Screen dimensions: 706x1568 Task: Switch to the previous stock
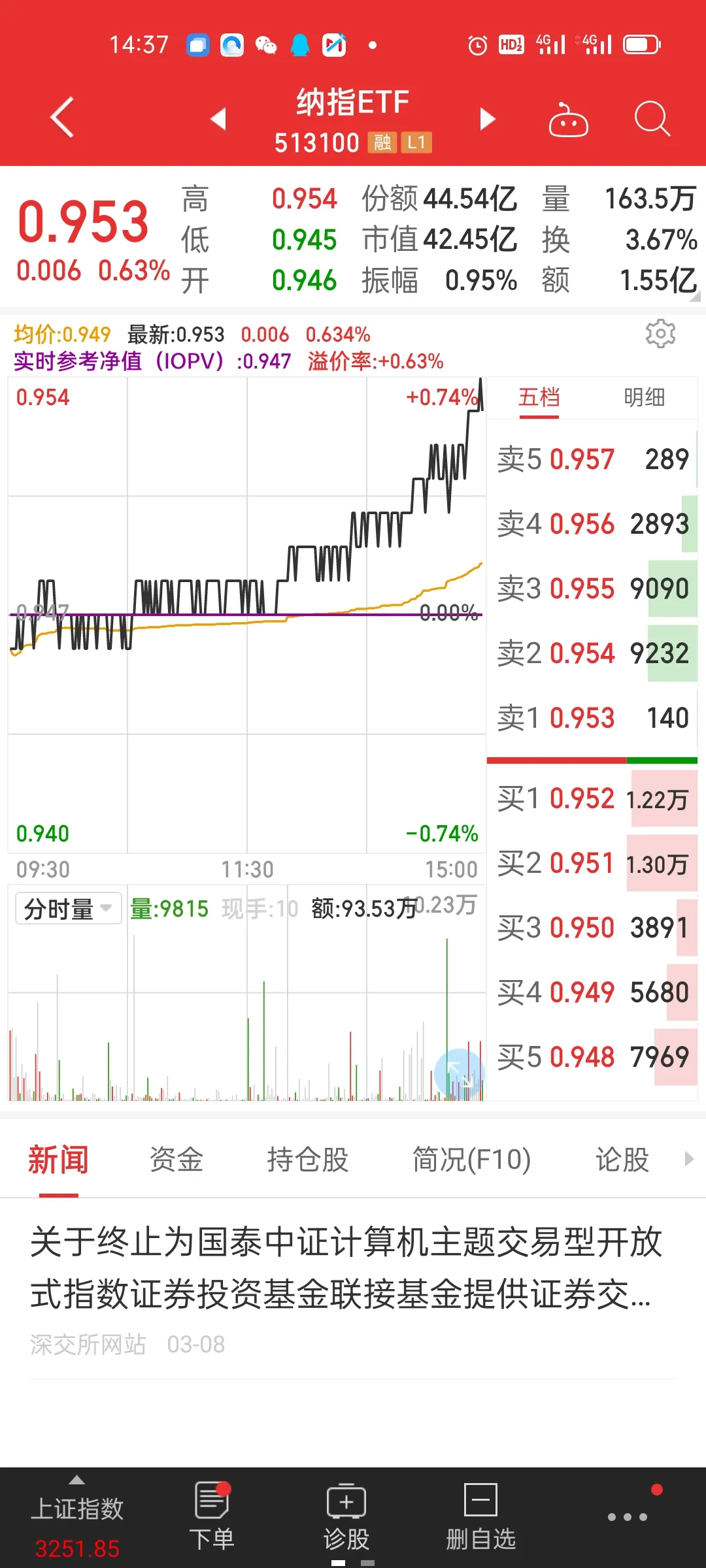pyautogui.click(x=218, y=119)
